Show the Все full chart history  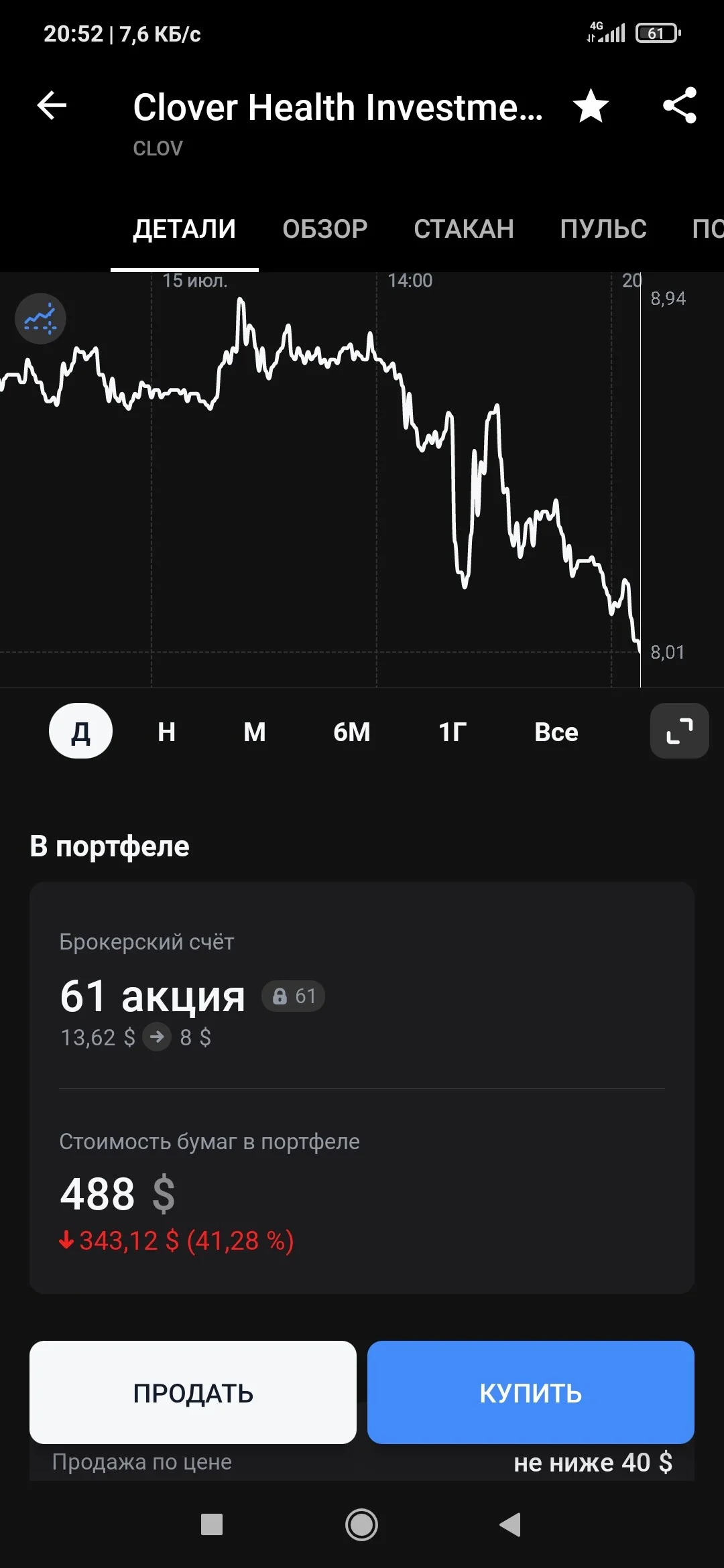[x=556, y=732]
